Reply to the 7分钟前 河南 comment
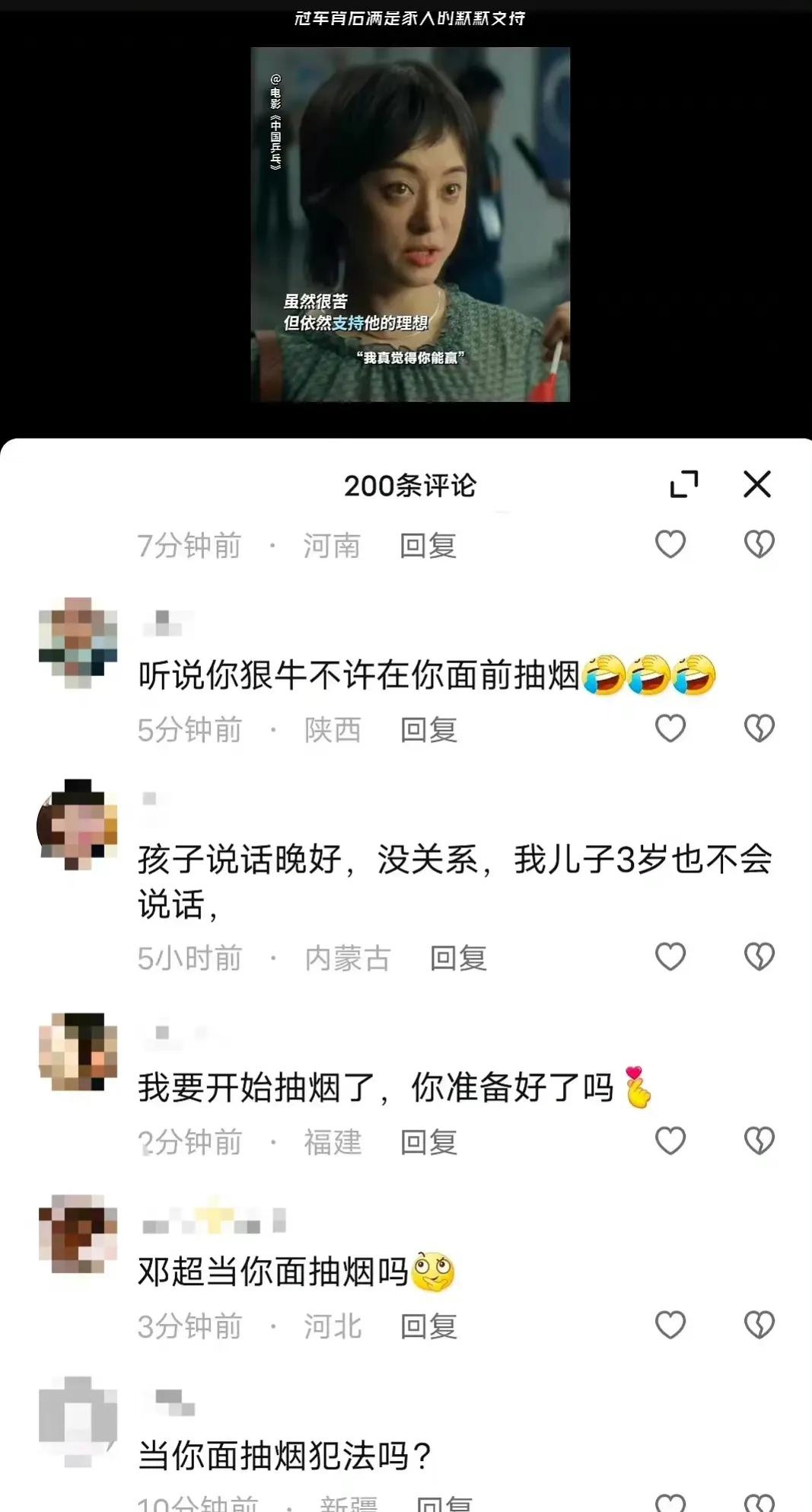 (x=428, y=546)
